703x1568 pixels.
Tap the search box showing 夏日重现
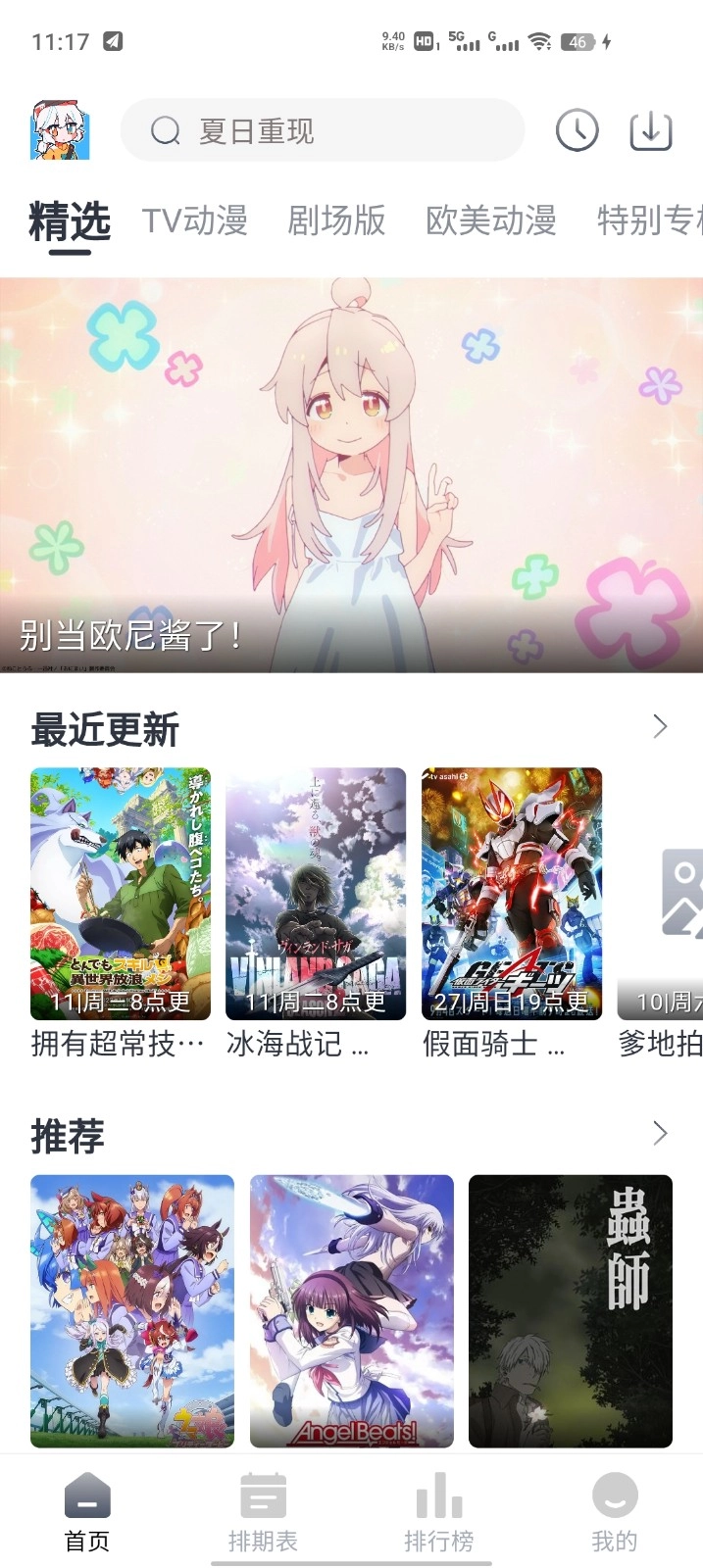(x=322, y=130)
